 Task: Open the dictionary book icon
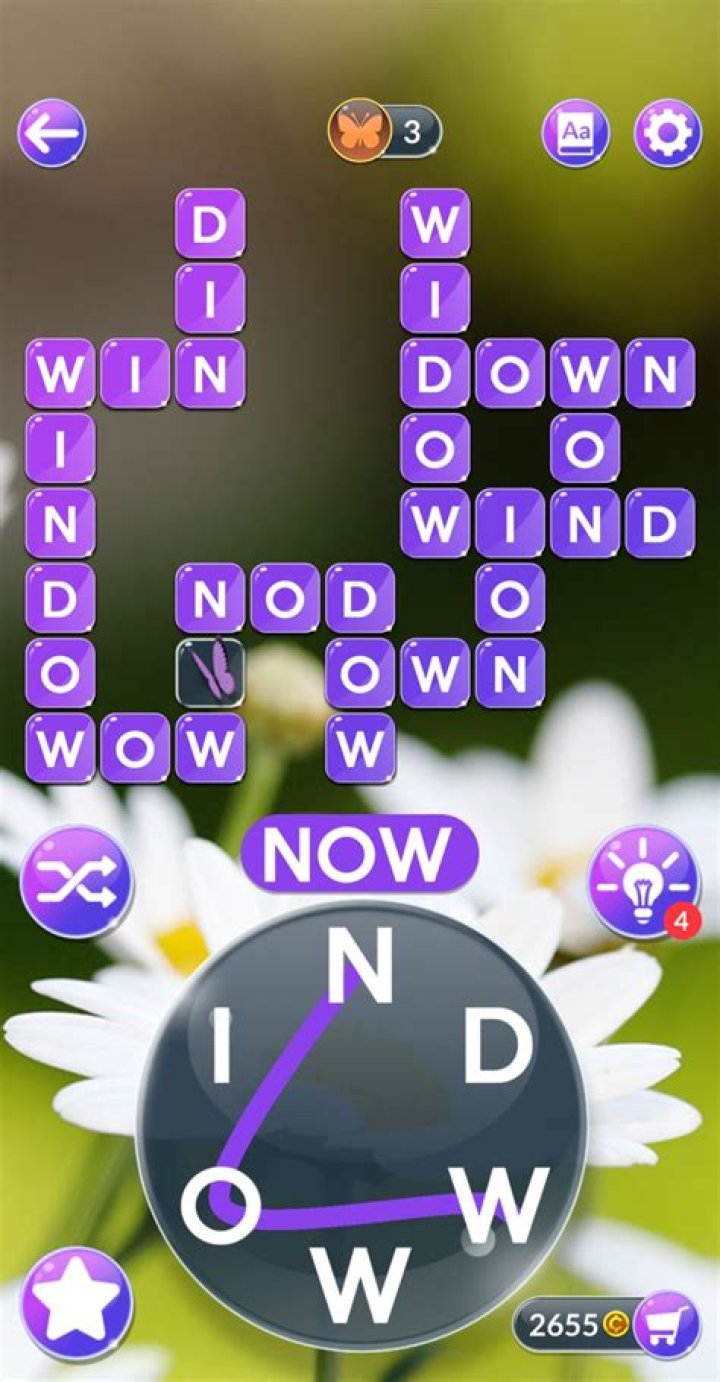pos(575,132)
